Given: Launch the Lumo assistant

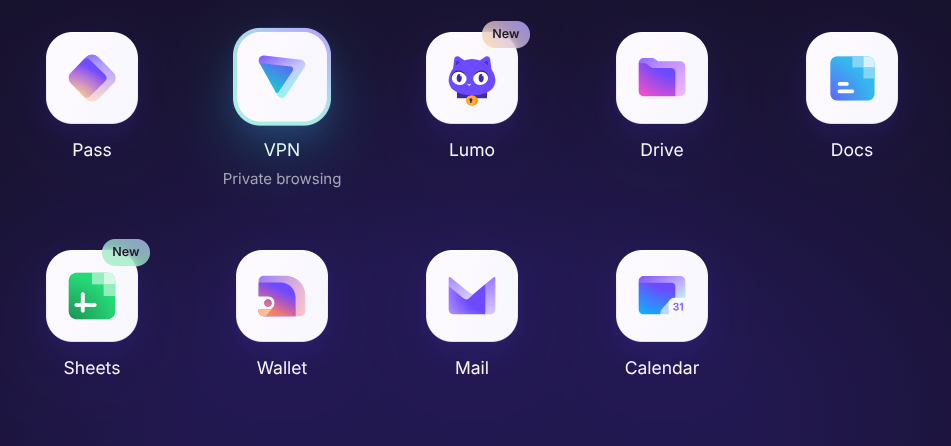Looking at the screenshot, I should [x=472, y=78].
